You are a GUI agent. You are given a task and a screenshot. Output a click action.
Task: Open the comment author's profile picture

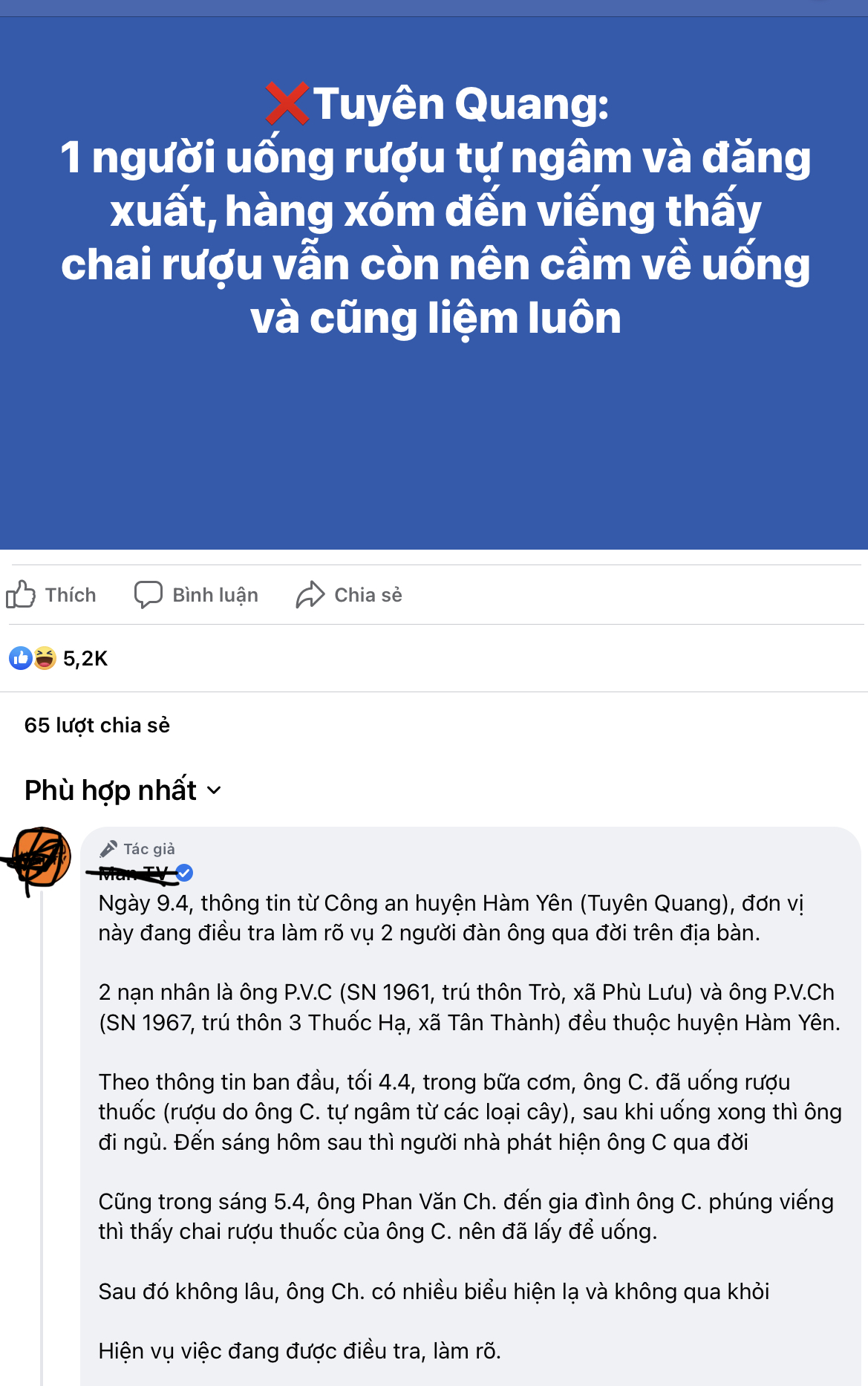click(42, 857)
